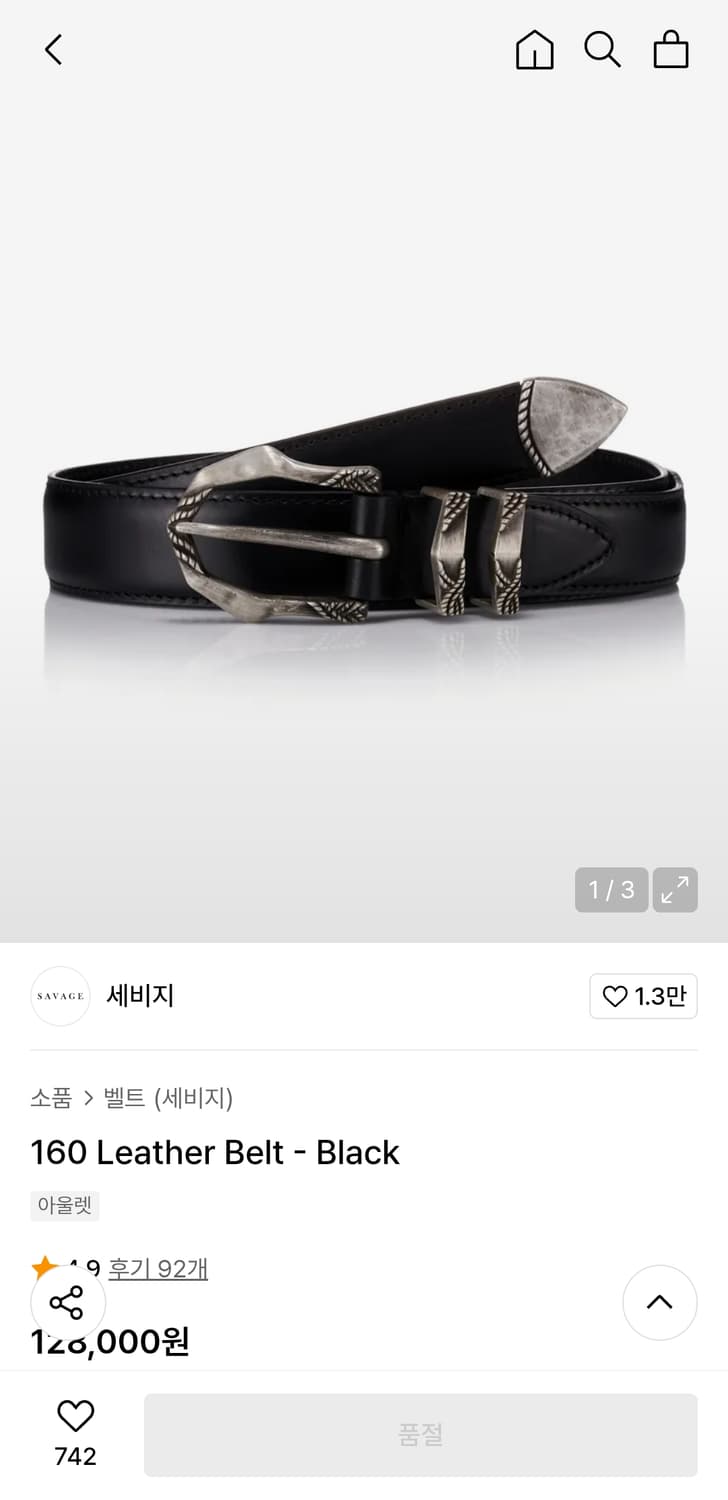Image resolution: width=728 pixels, height=1500 pixels.
Task: Tap the star rating icon
Action: coord(42,1266)
